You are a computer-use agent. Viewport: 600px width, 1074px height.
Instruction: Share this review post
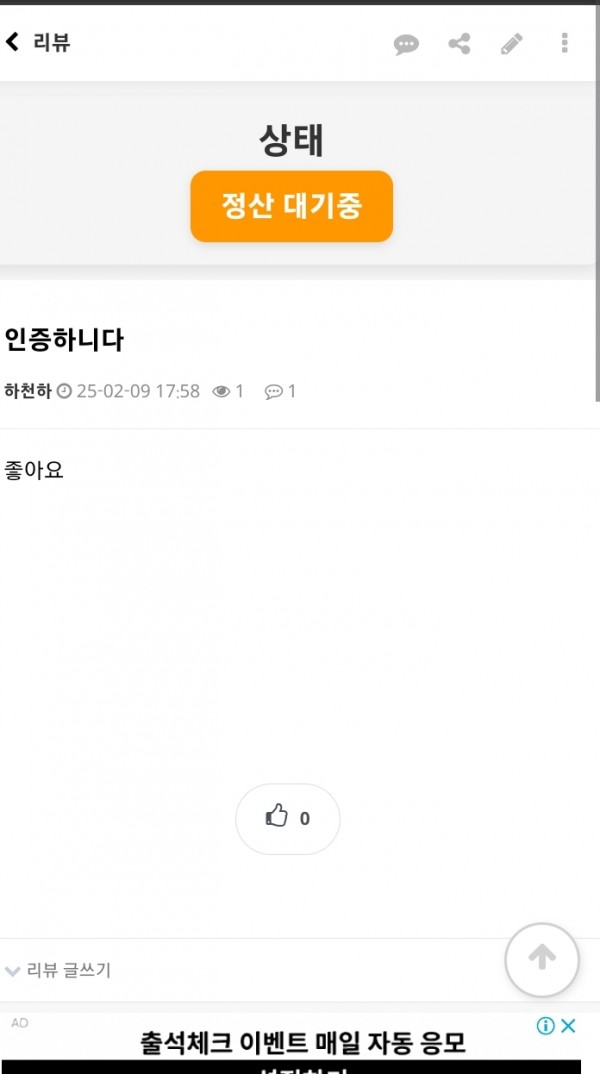pyautogui.click(x=459, y=44)
